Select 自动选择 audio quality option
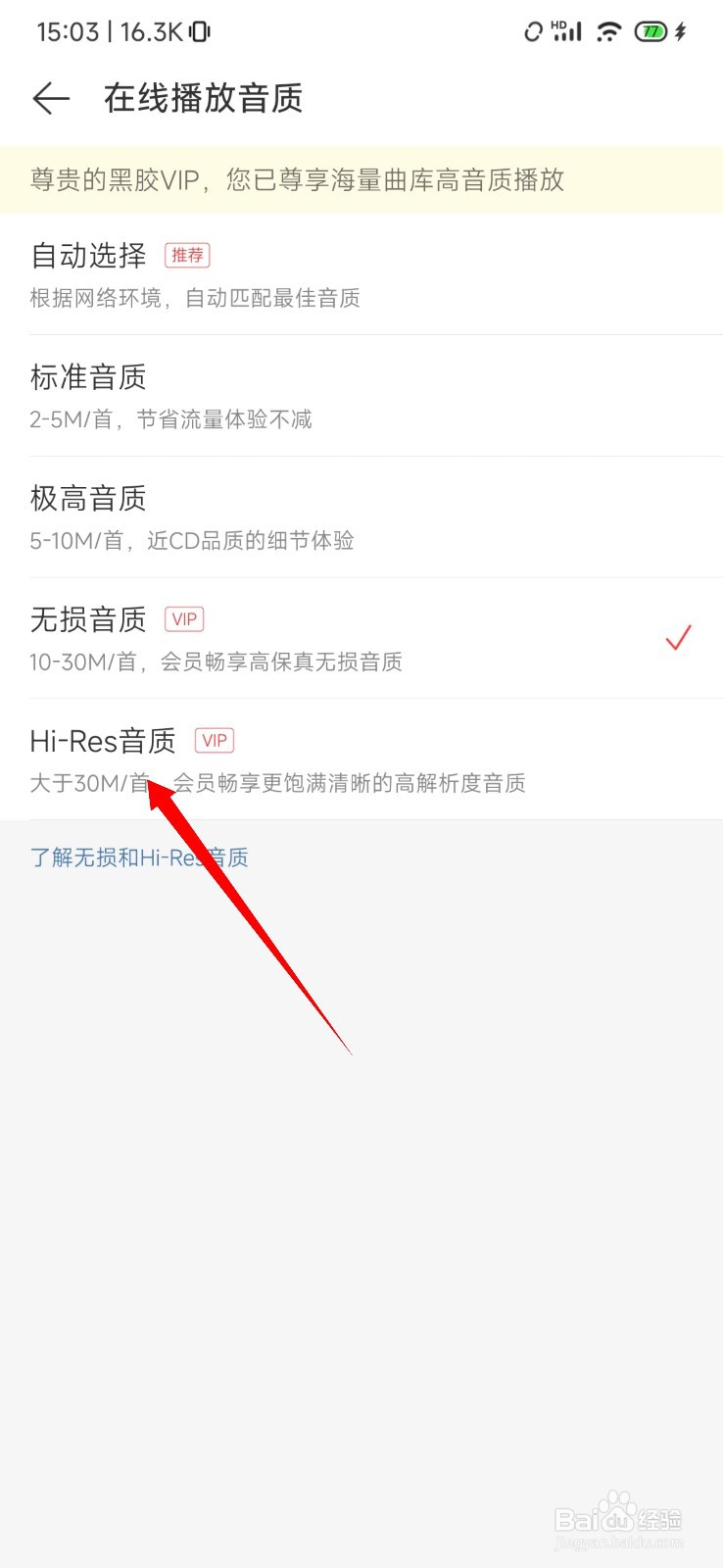 (x=87, y=255)
